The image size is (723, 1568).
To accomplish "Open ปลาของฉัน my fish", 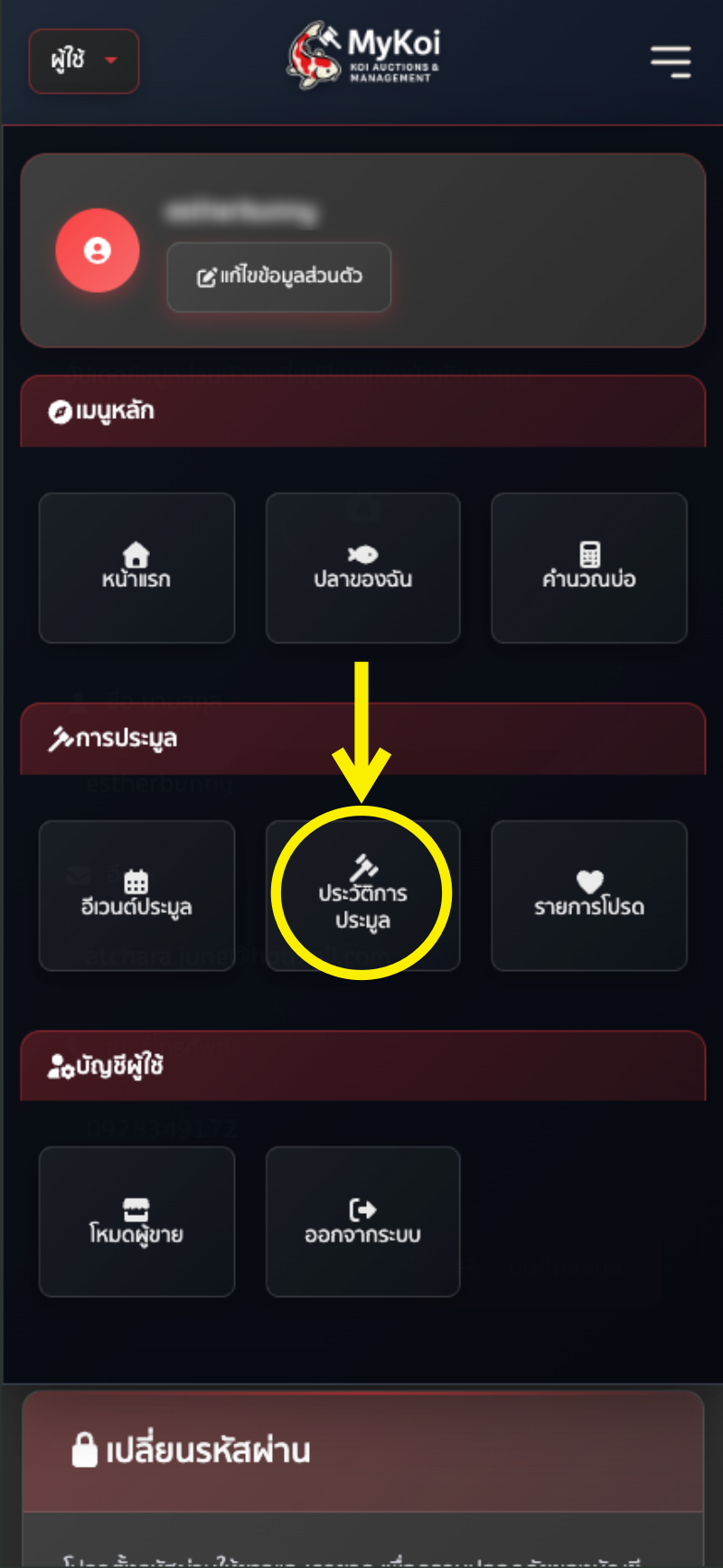I will tap(362, 567).
